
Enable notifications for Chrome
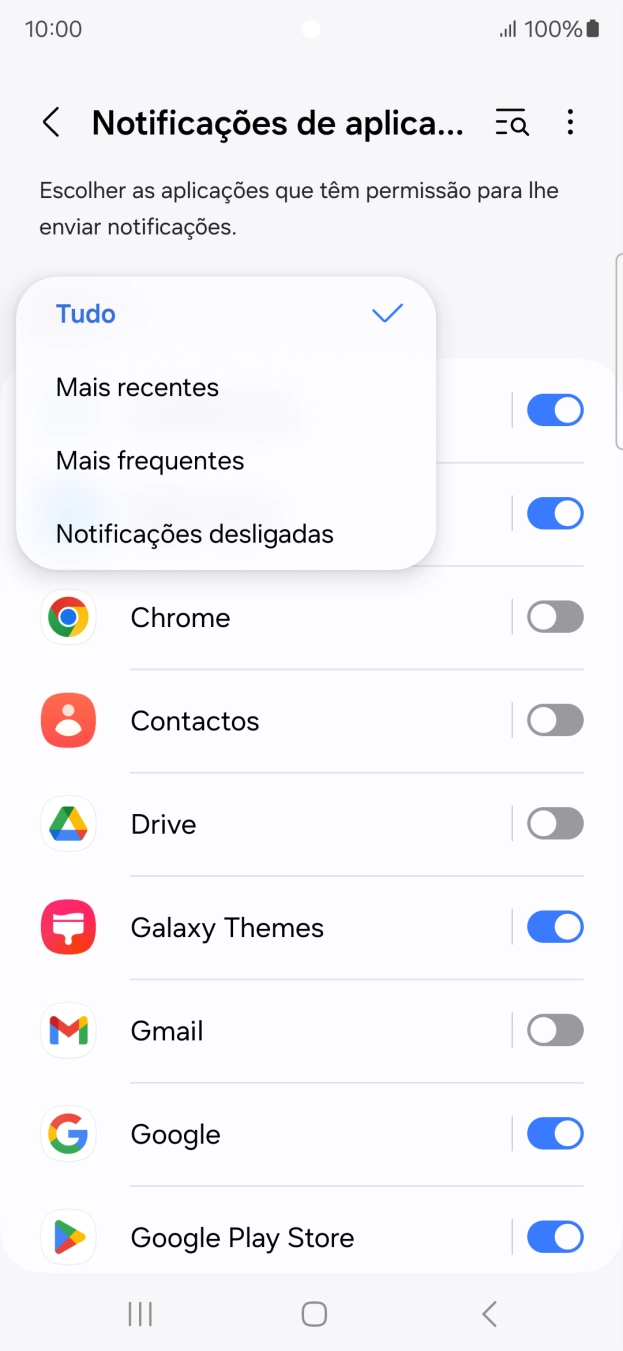click(x=555, y=617)
